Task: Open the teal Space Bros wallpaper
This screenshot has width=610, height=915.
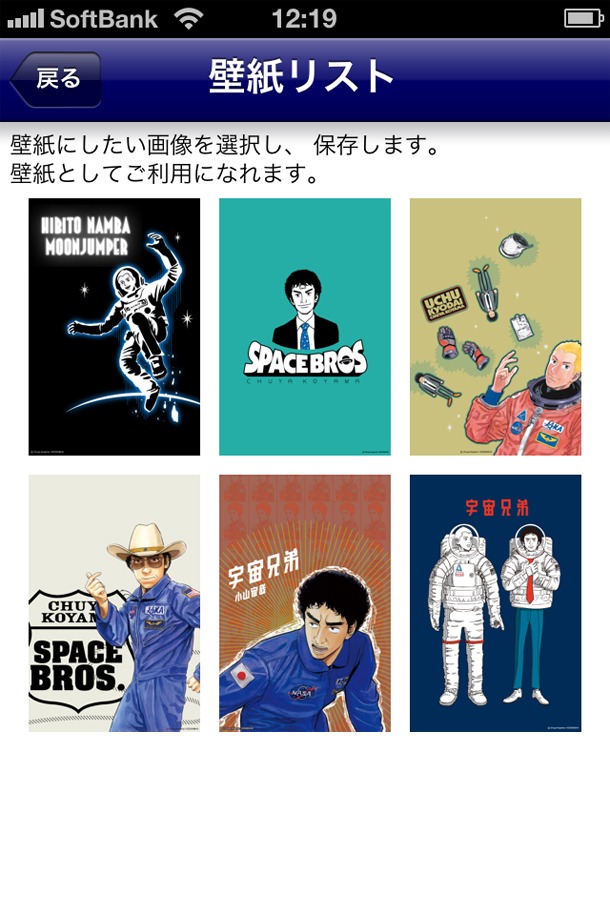Action: [304, 327]
